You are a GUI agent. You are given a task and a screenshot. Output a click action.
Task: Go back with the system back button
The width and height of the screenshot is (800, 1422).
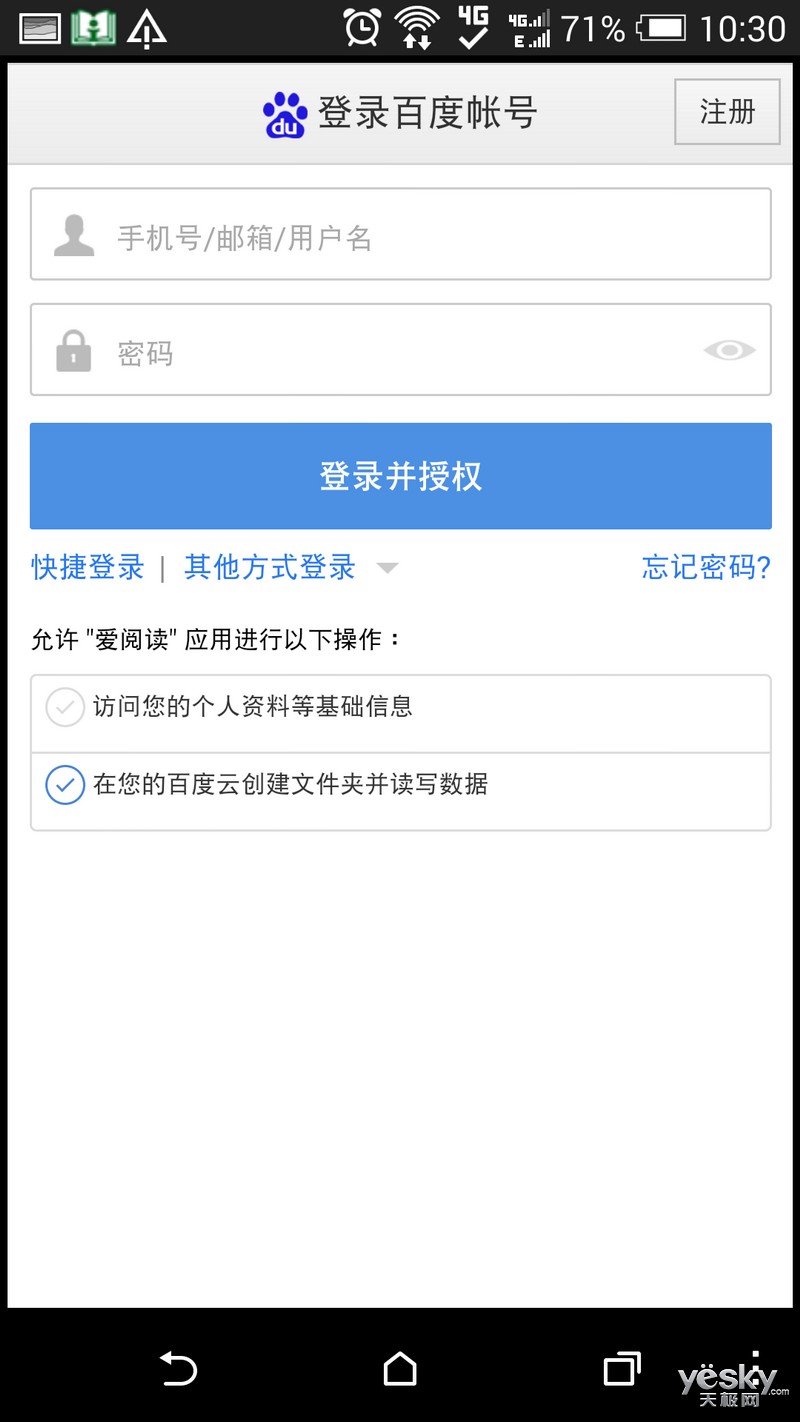pyautogui.click(x=179, y=1368)
